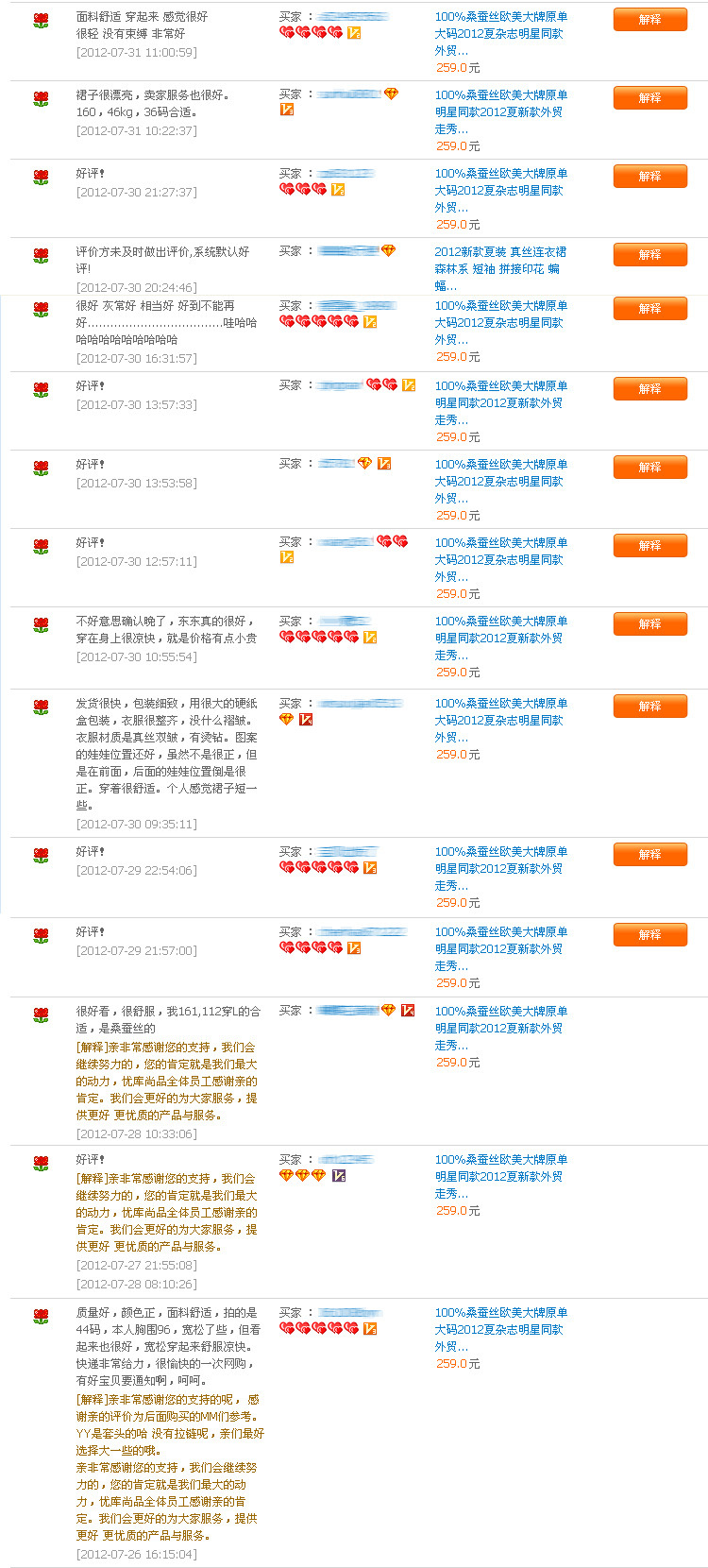Open the product link "2012新款夏装 真丝连衣裙 森林系"

tap(500, 269)
